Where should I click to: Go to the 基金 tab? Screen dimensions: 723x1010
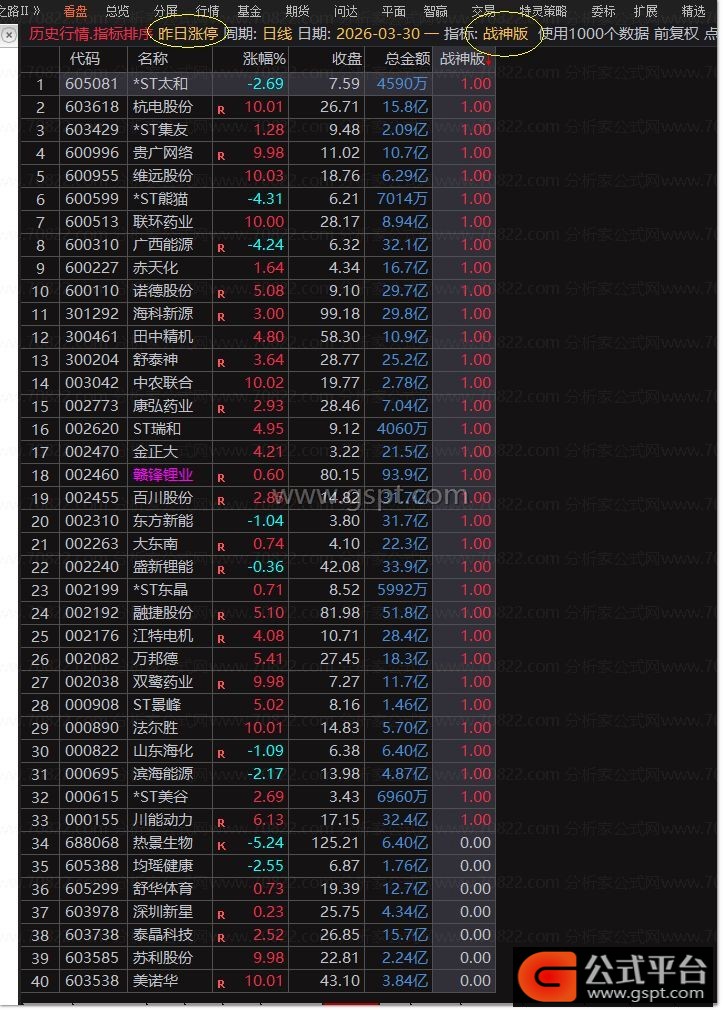(x=249, y=11)
